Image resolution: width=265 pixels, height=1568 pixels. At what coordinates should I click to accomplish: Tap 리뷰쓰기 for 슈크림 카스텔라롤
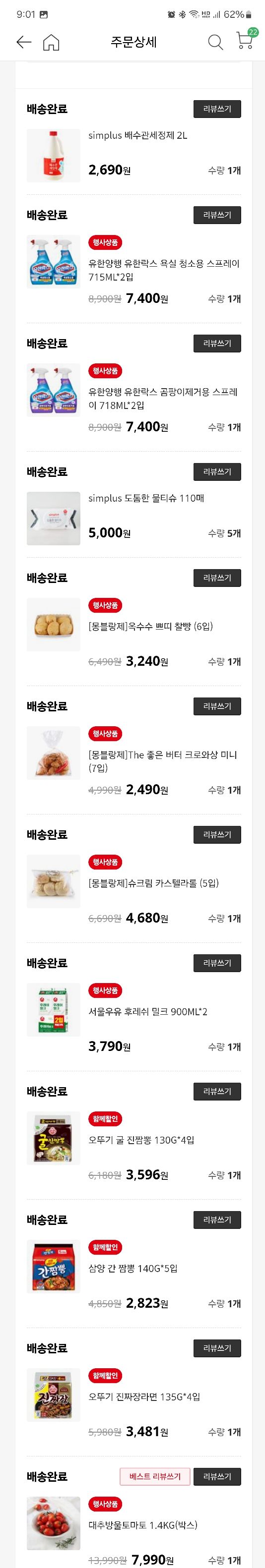point(217,834)
